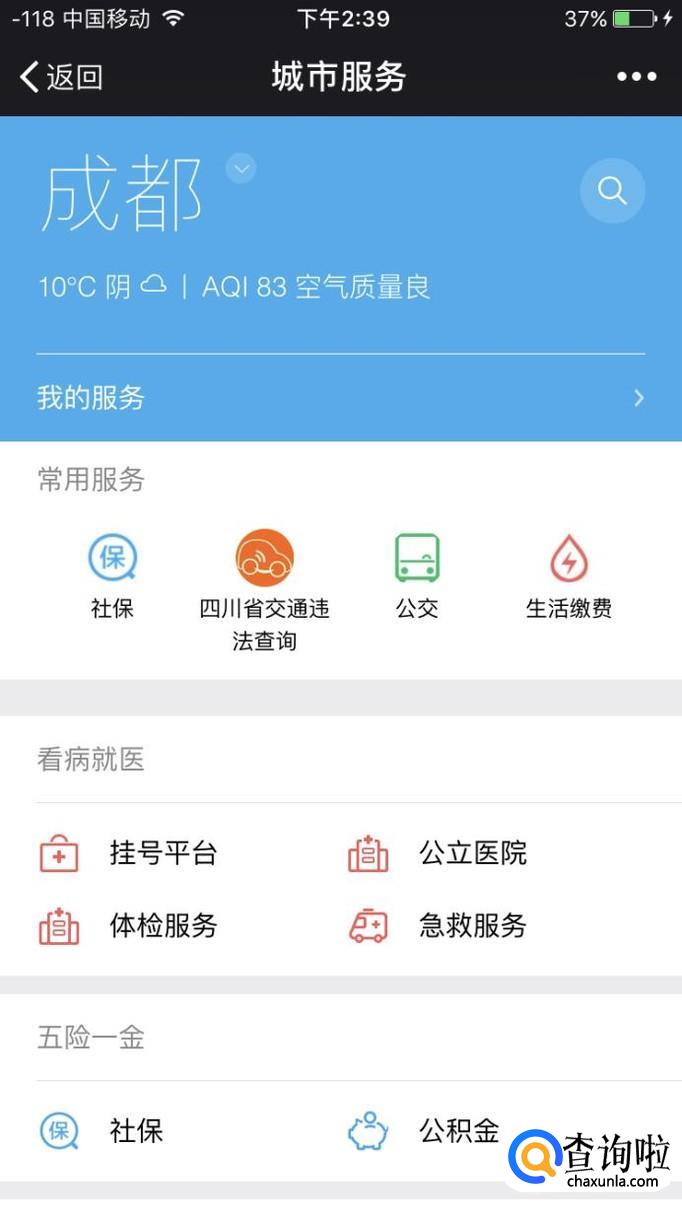Go back using 返回
The image size is (682, 1212).
point(61,77)
